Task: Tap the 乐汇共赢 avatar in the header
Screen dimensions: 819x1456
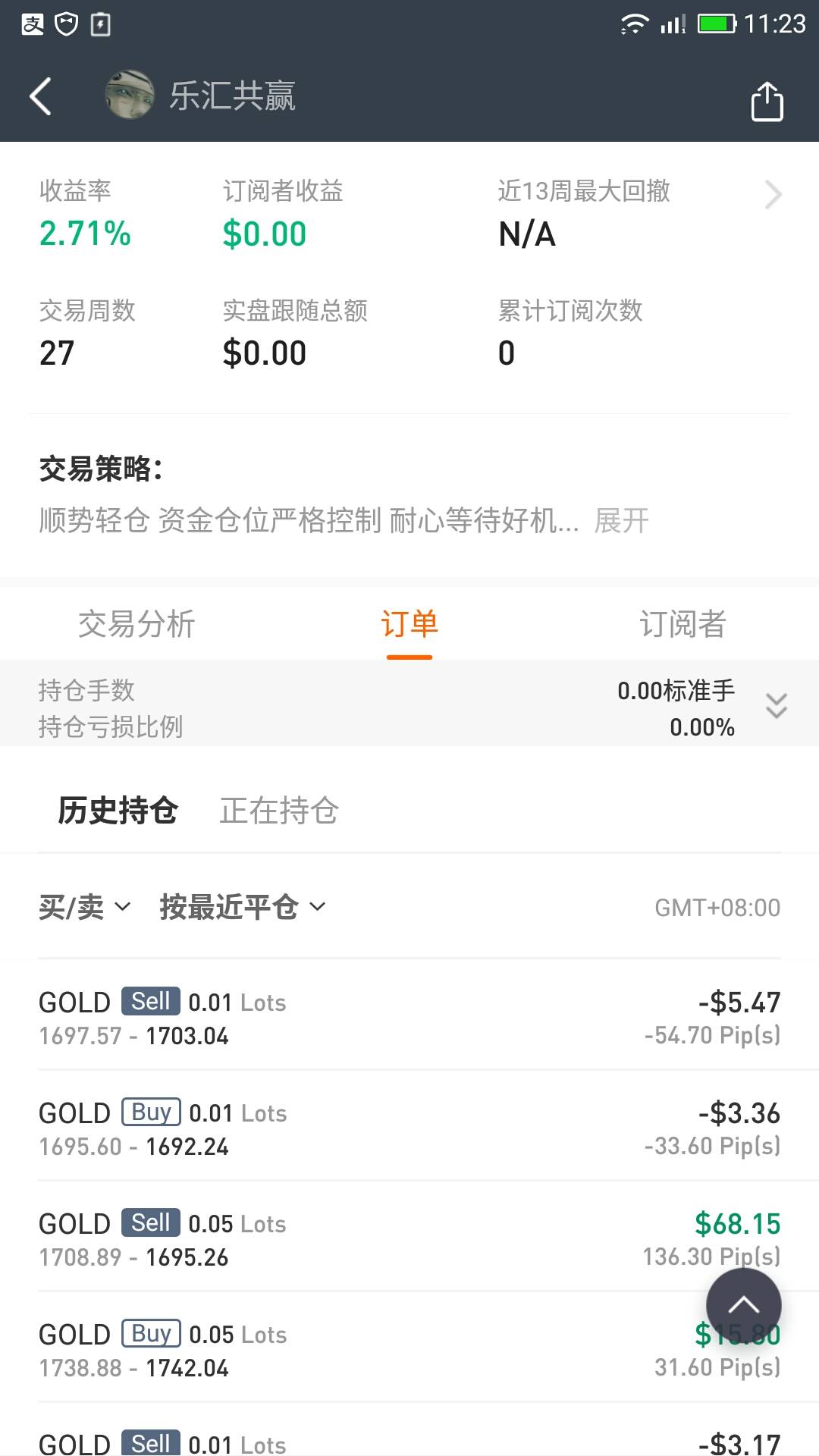Action: pyautogui.click(x=130, y=96)
